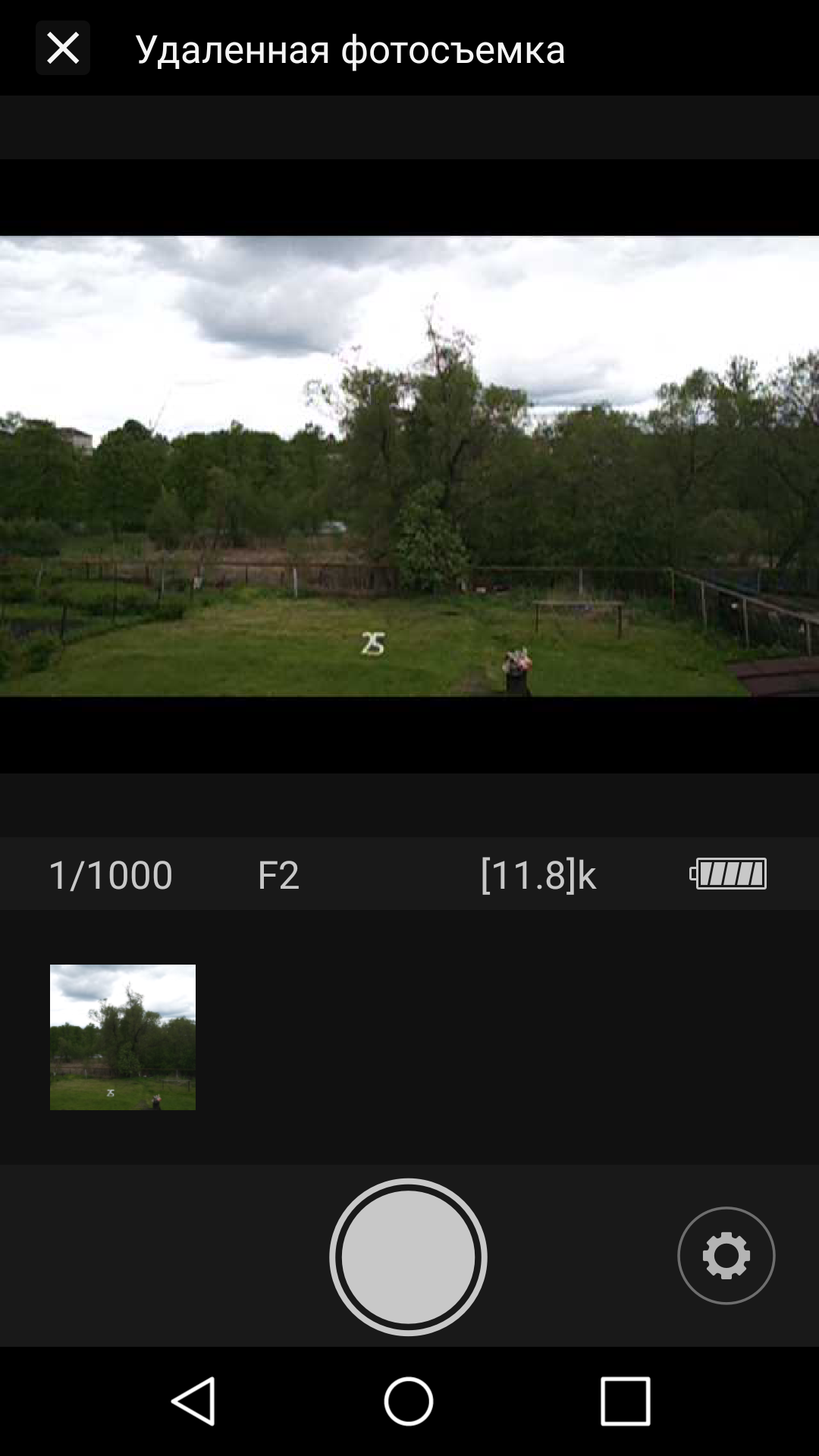Change the 1/1000 shutter speed
This screenshot has width=819, height=1456.
coord(111,874)
